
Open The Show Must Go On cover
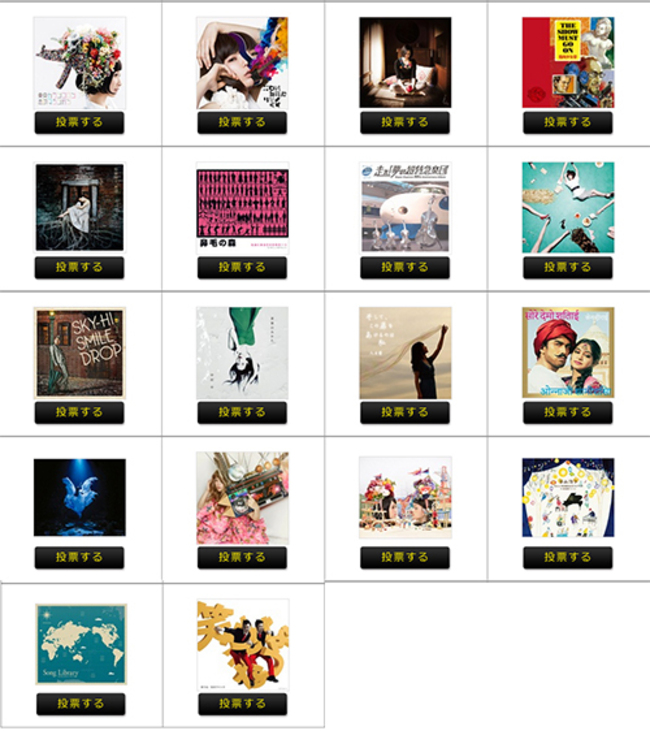(567, 62)
